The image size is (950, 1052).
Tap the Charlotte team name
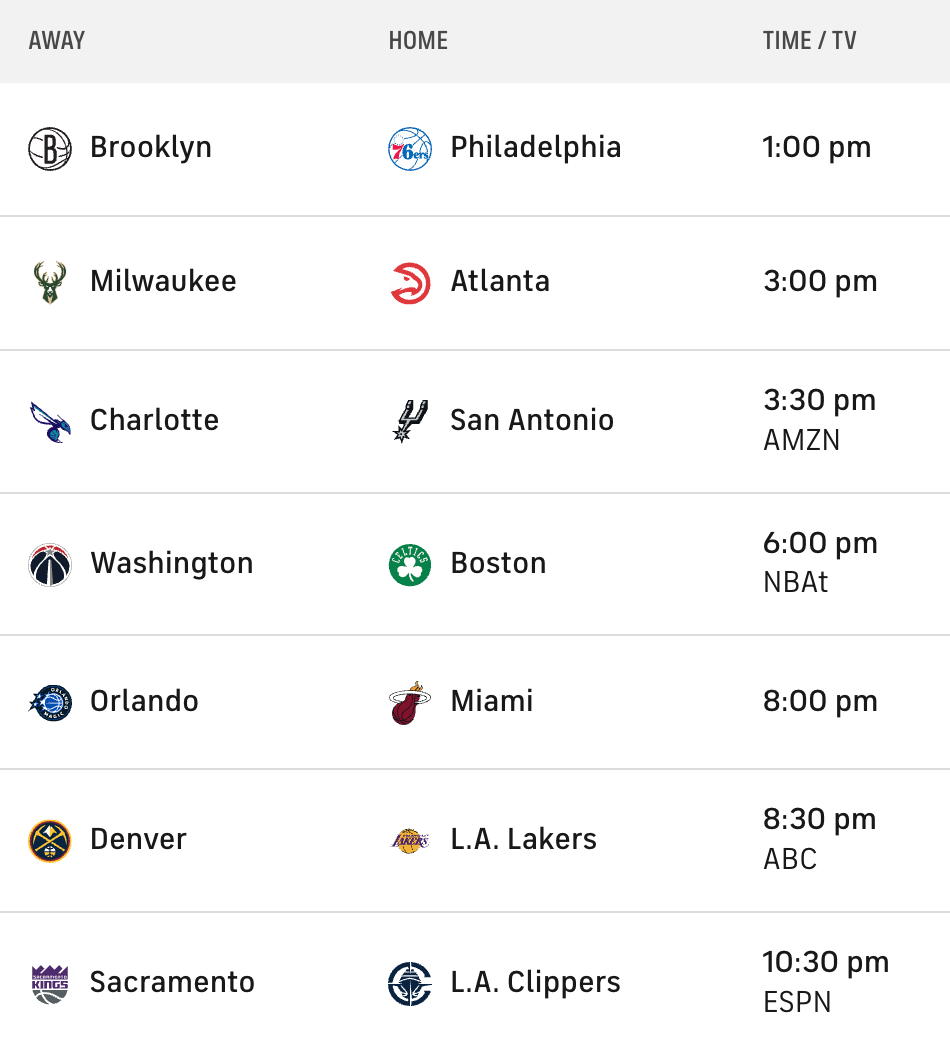[x=154, y=420]
